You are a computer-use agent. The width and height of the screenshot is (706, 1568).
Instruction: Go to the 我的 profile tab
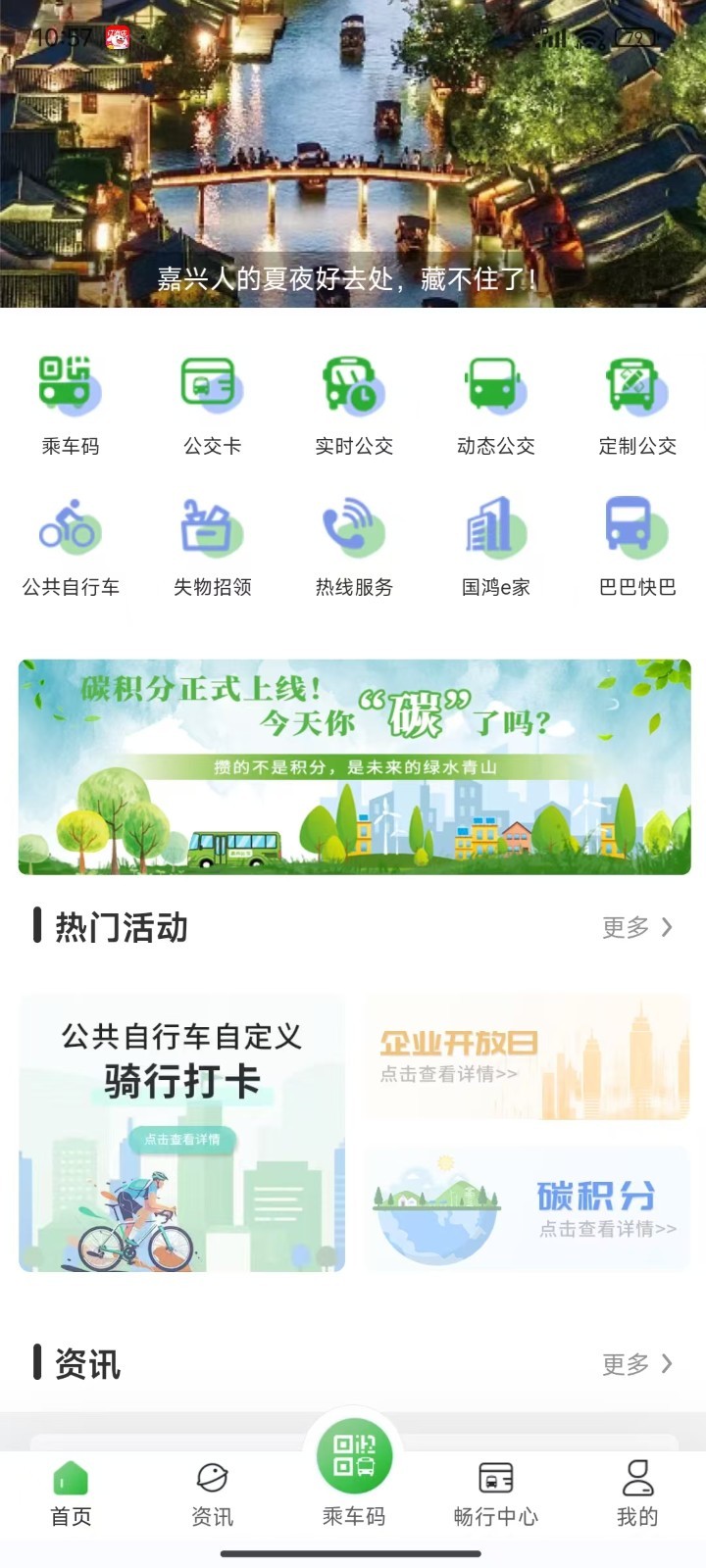click(637, 1494)
